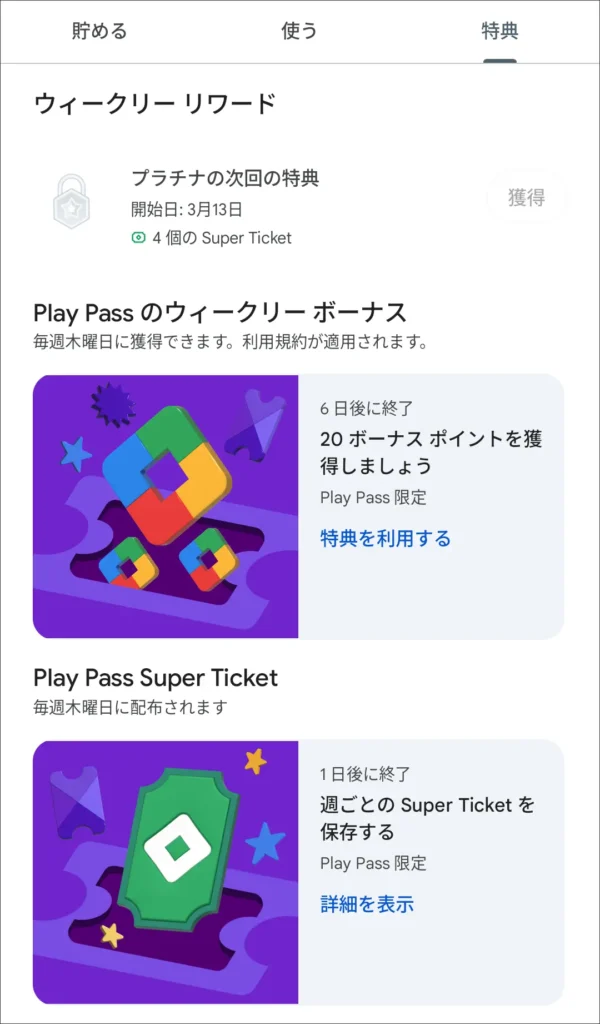Open the 20 bonus points card image
Image resolution: width=600 pixels, height=1024 pixels.
166,506
